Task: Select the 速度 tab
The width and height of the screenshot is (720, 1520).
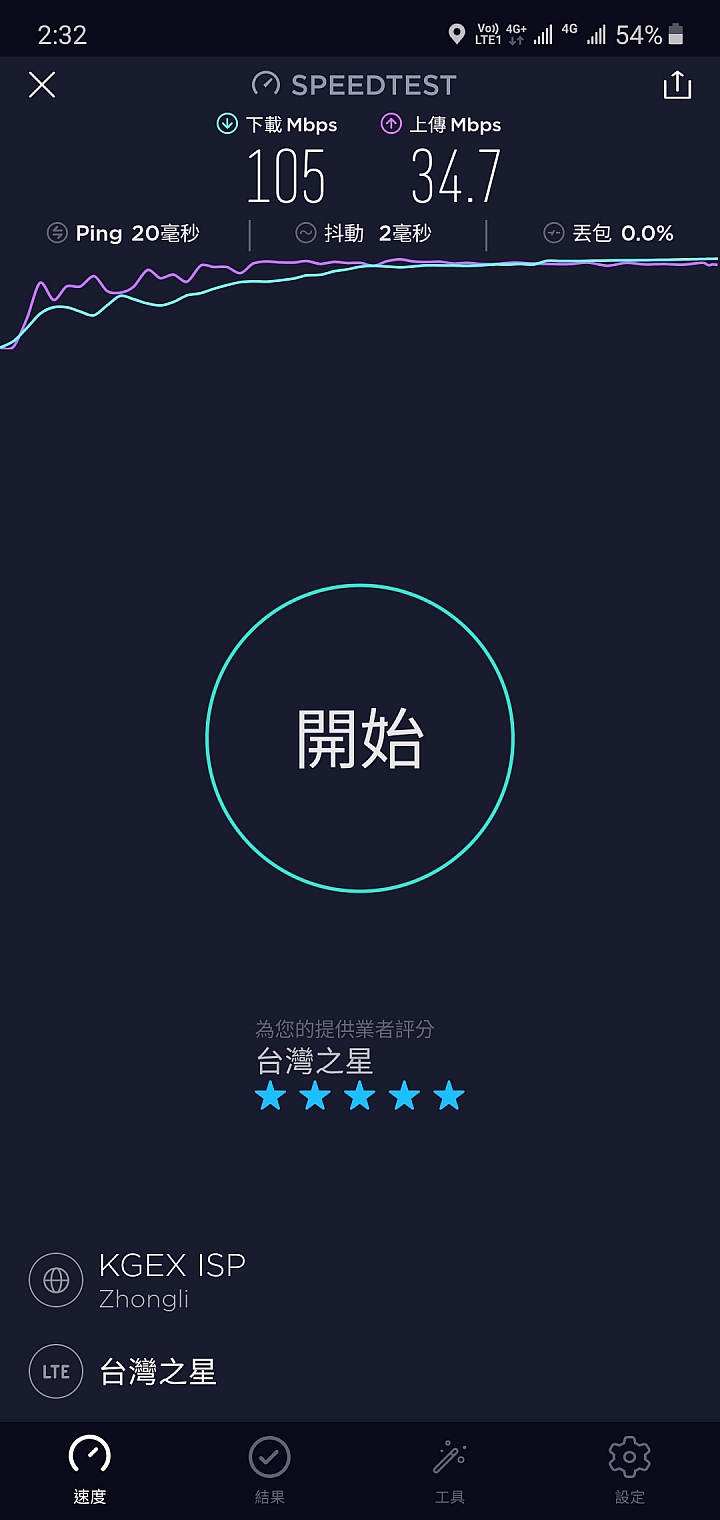Action: pos(90,1470)
